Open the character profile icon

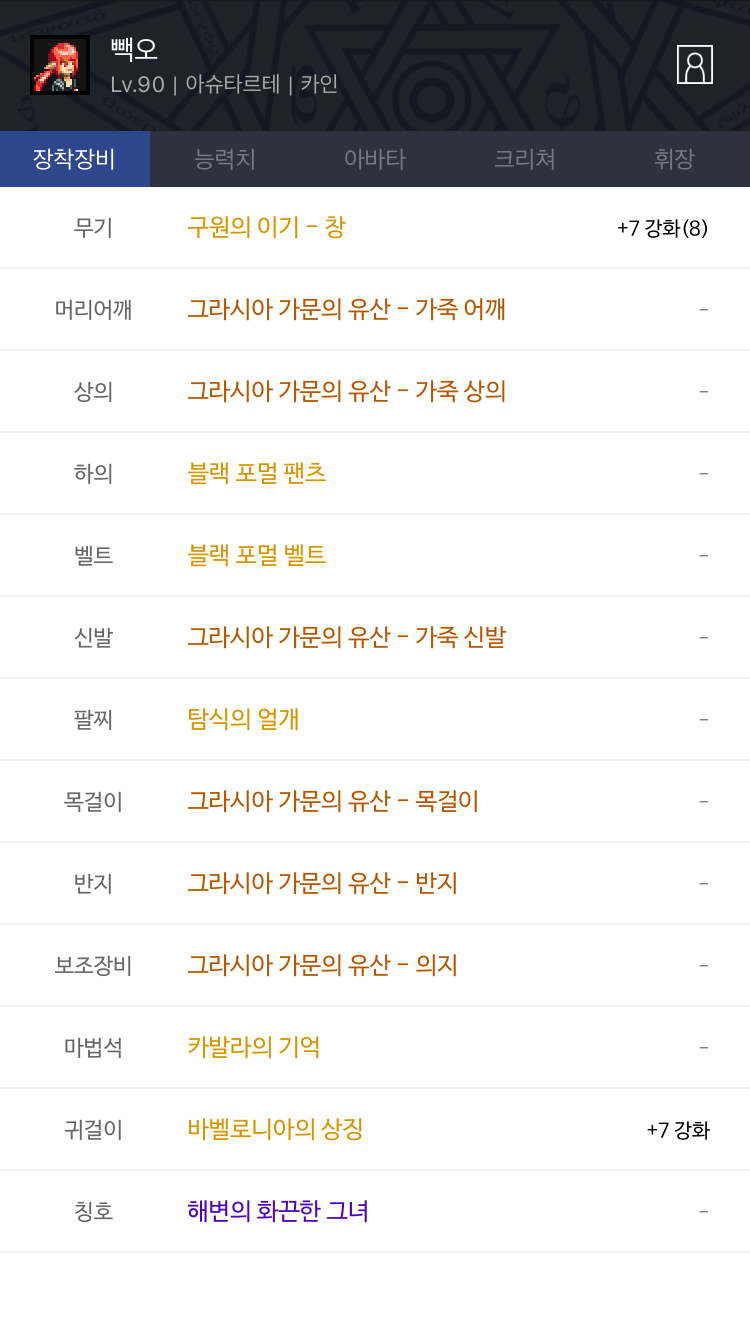(695, 64)
